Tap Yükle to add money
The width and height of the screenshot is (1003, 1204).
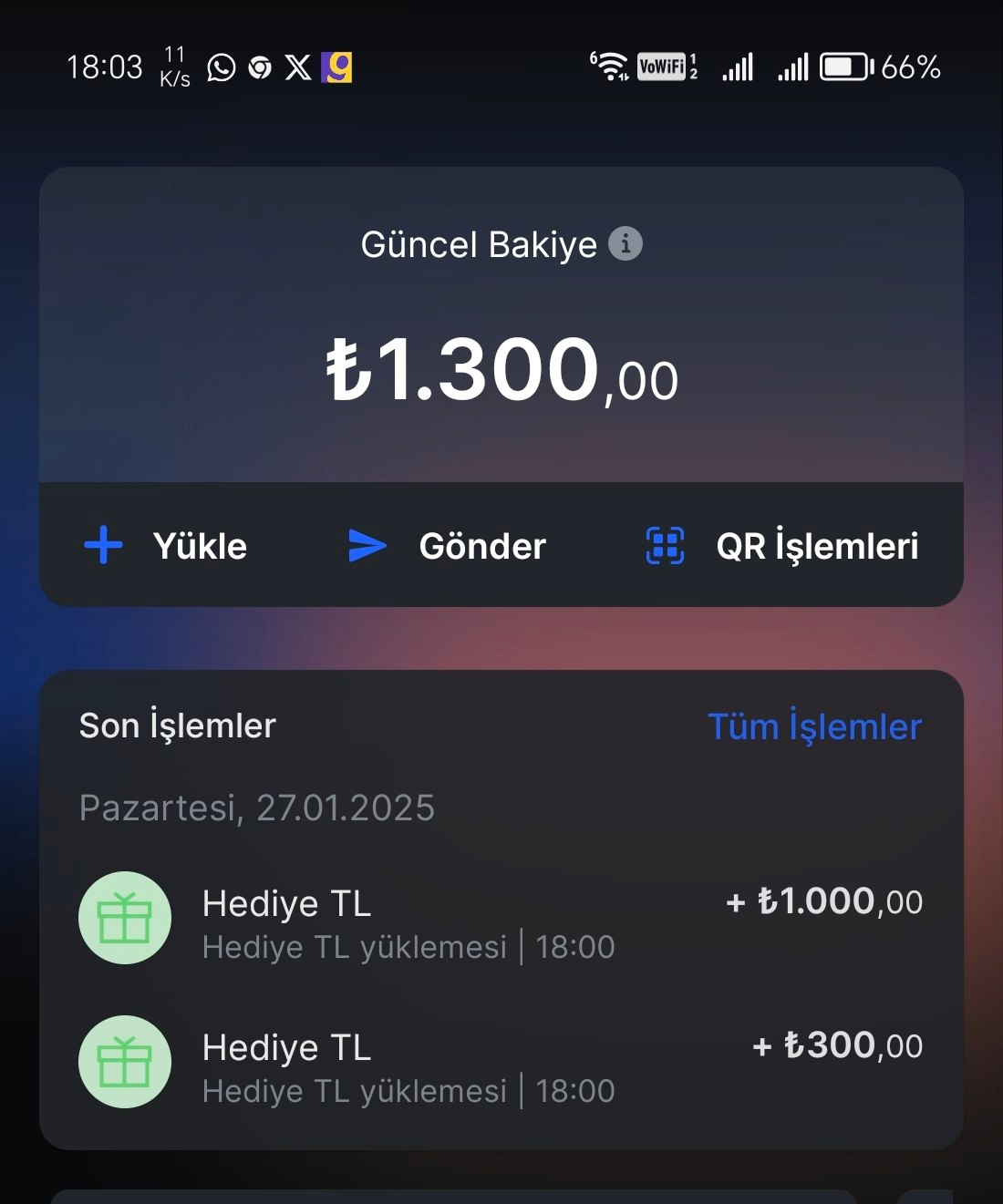click(167, 546)
